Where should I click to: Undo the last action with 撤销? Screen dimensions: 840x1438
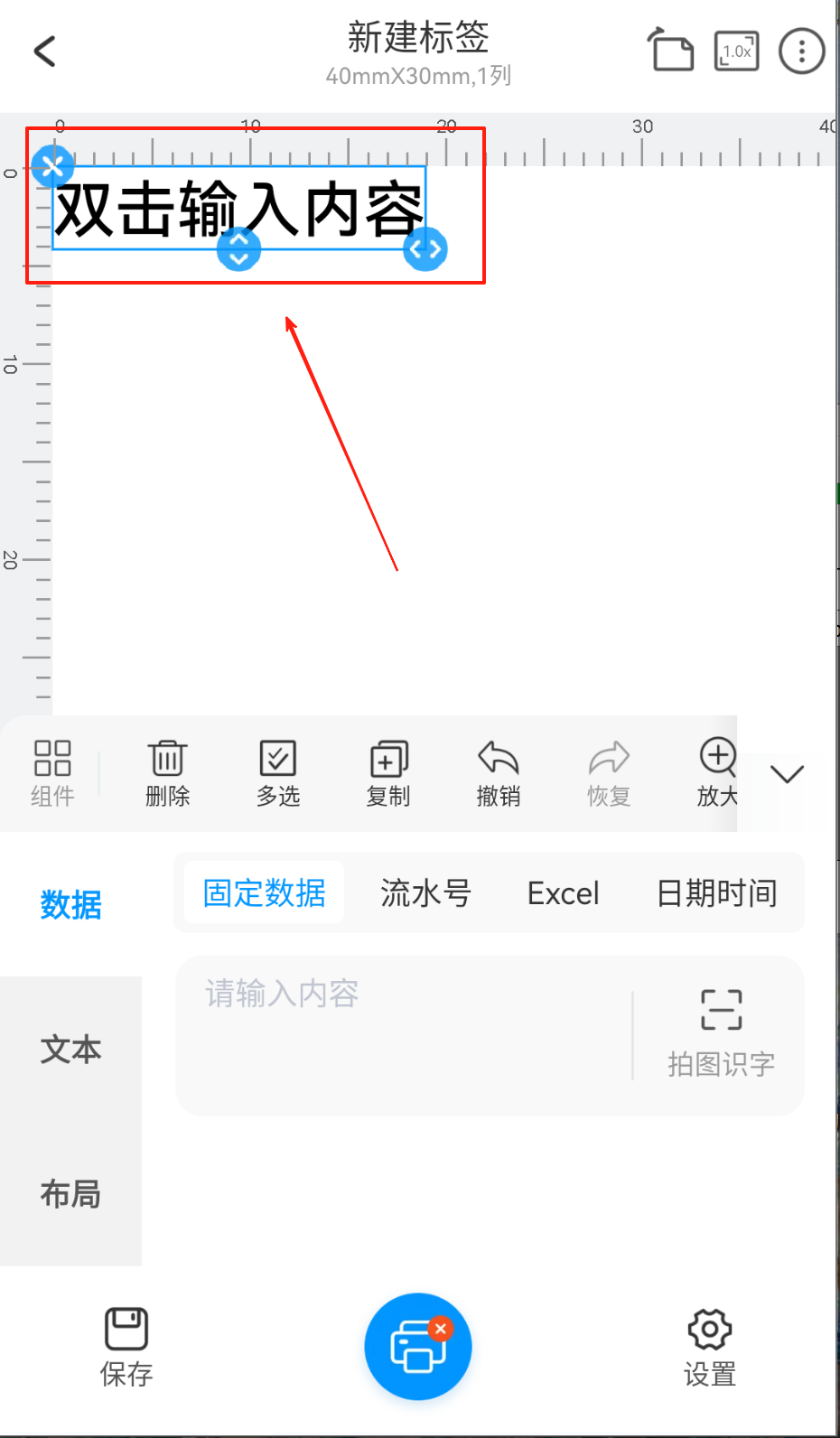(499, 772)
